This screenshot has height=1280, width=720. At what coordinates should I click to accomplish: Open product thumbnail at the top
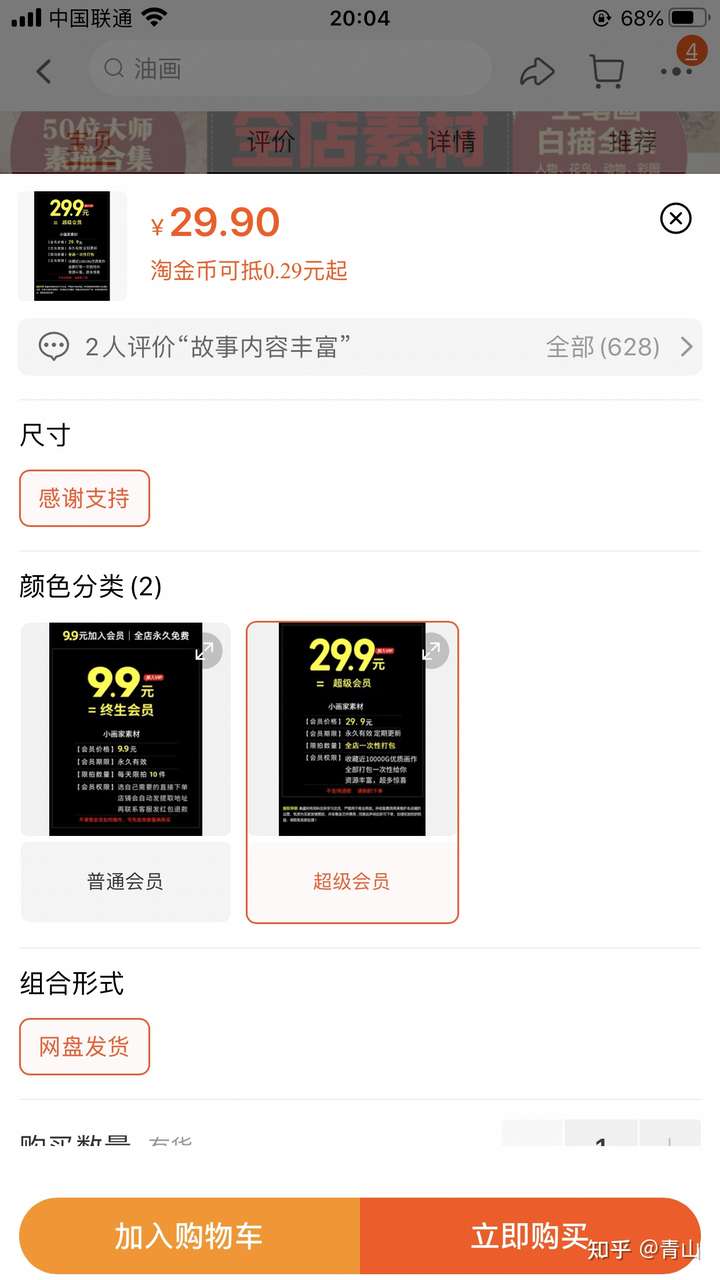point(72,245)
